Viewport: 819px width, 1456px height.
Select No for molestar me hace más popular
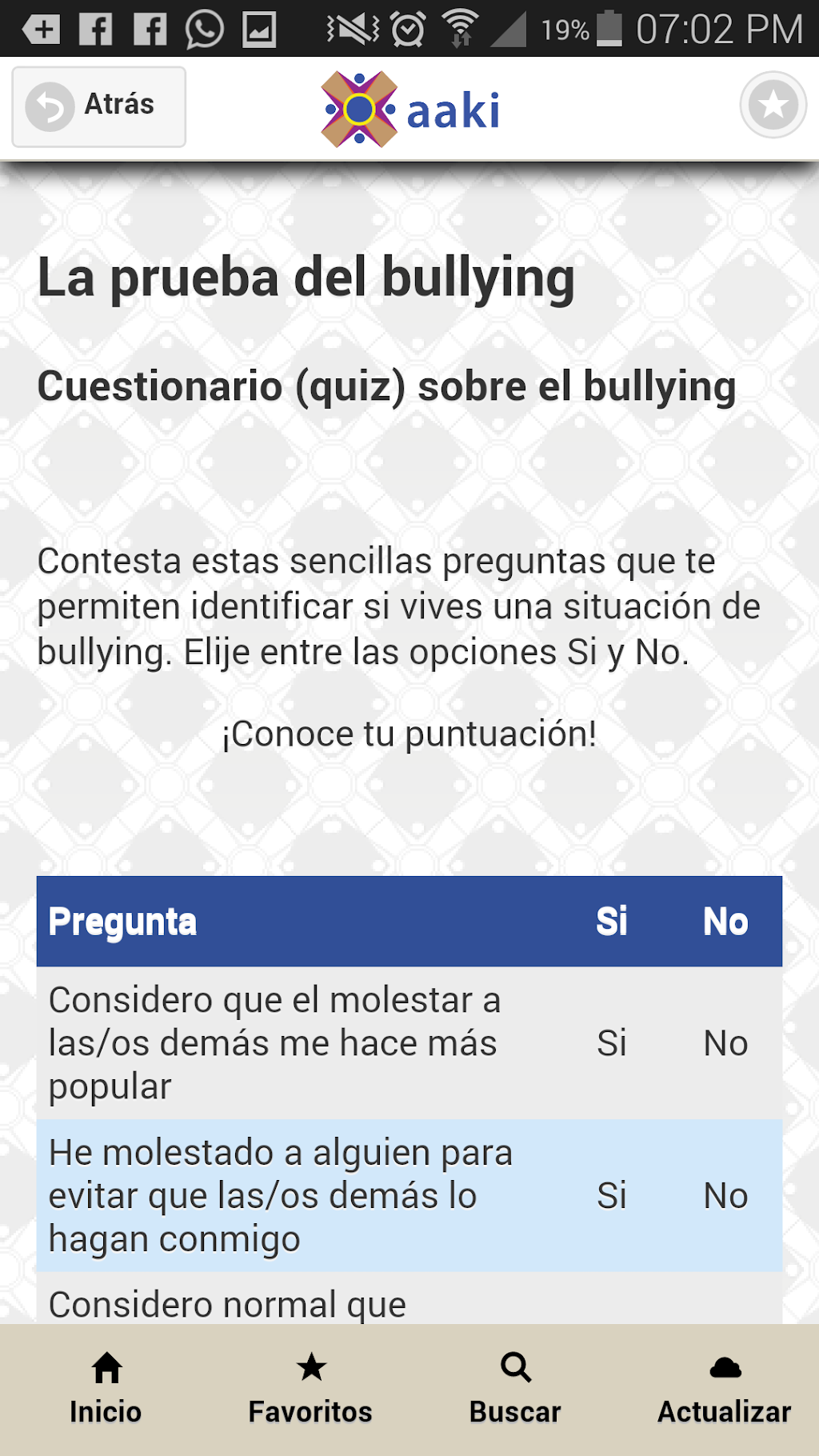[725, 1043]
